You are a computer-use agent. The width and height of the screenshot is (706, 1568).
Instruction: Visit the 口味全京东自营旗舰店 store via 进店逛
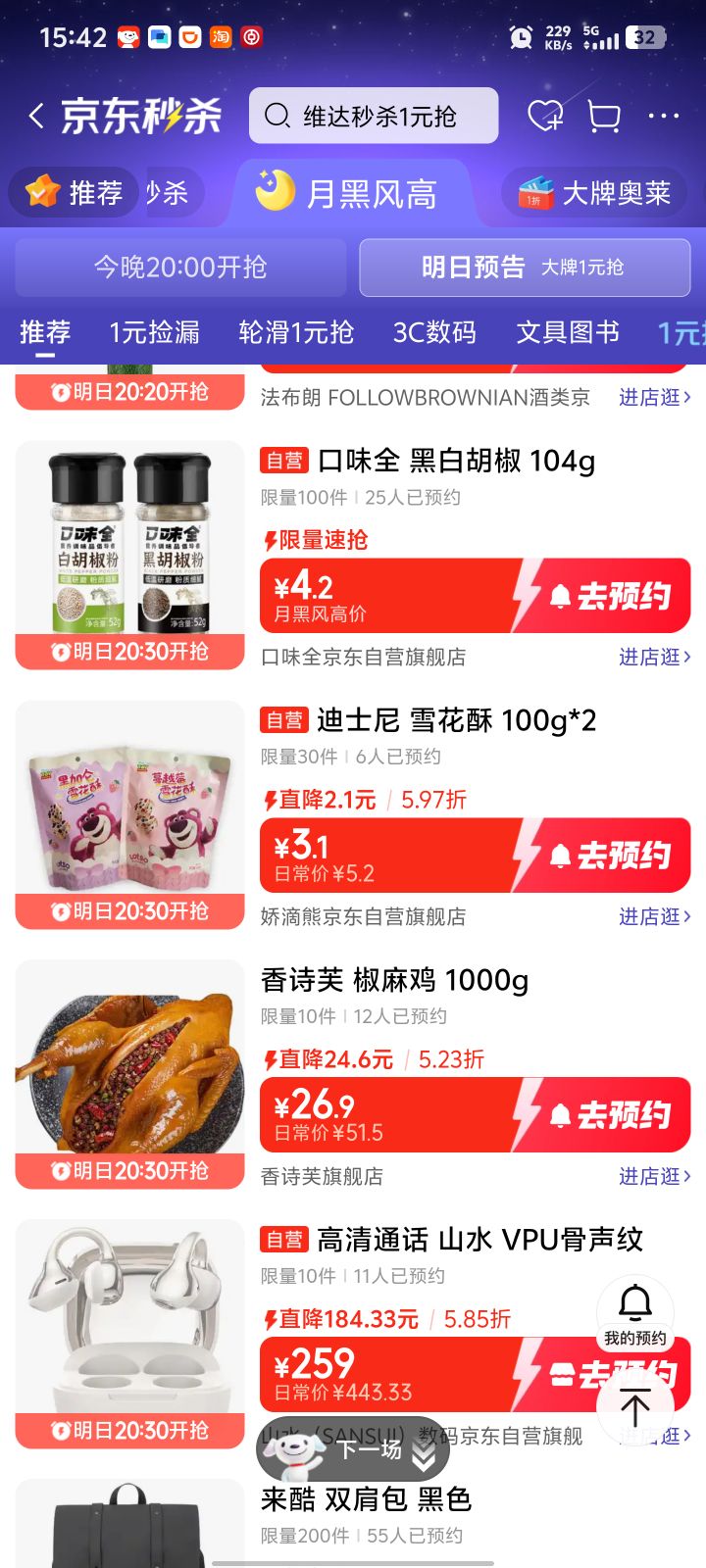[x=654, y=657]
